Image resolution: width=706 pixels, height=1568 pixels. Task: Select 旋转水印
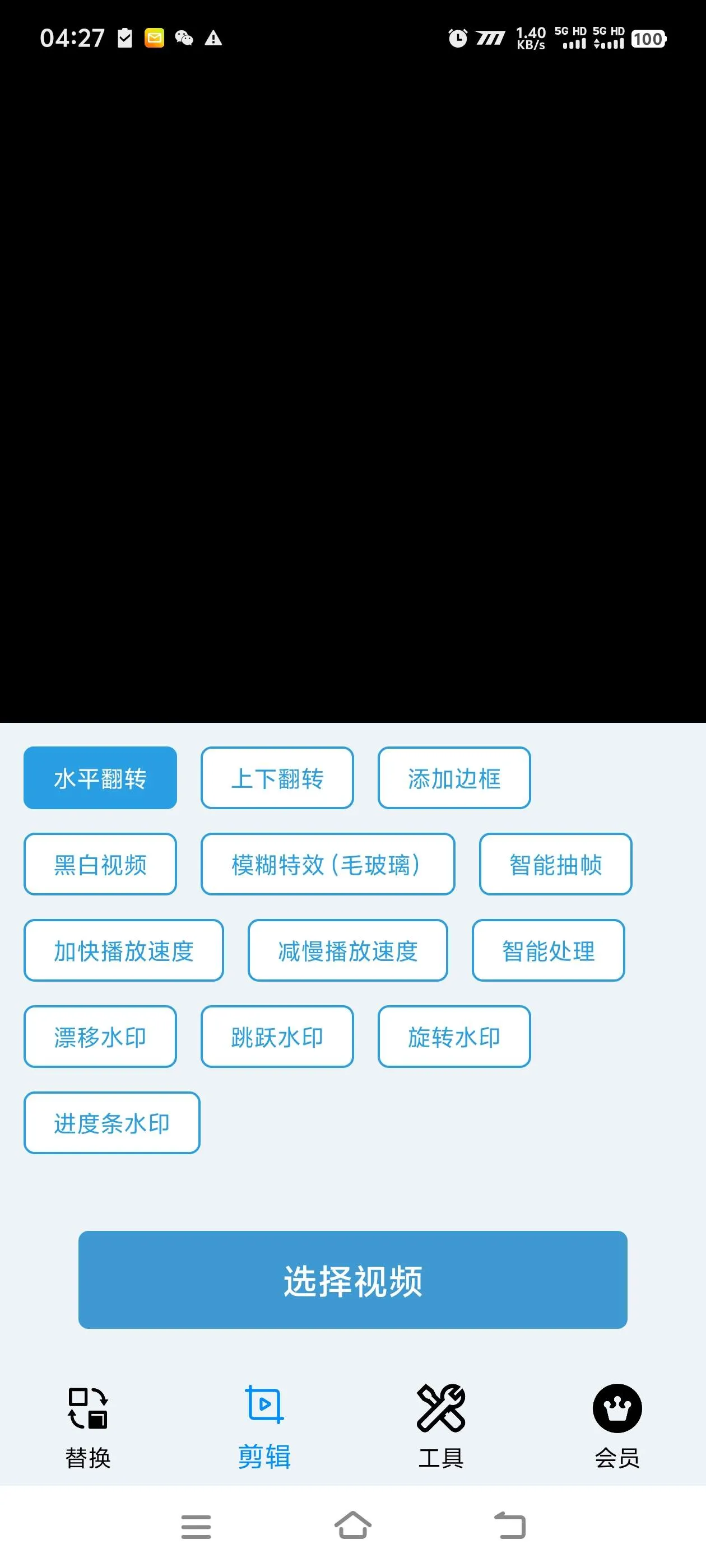click(x=454, y=1037)
